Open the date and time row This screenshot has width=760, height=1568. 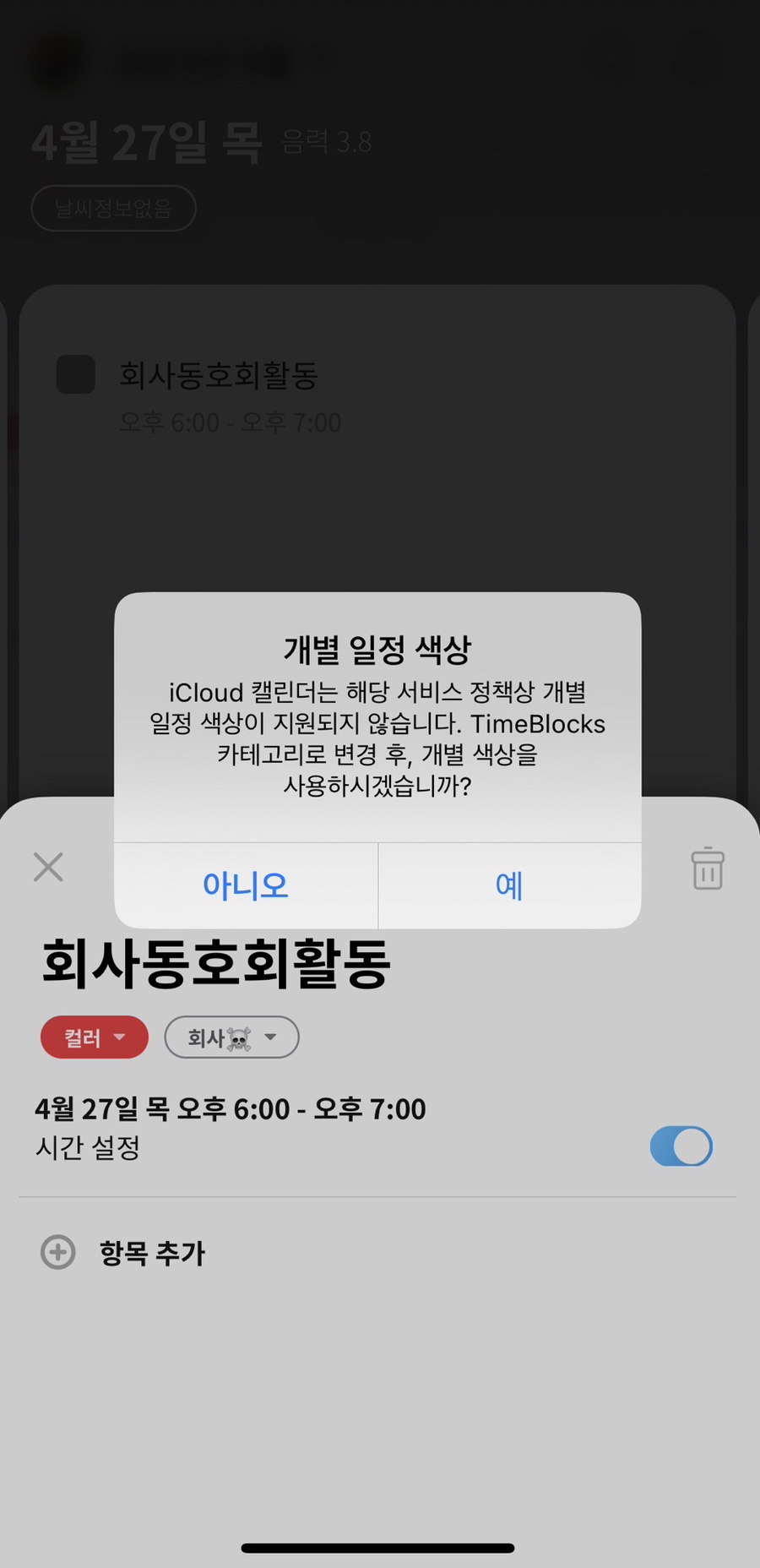click(x=231, y=1109)
